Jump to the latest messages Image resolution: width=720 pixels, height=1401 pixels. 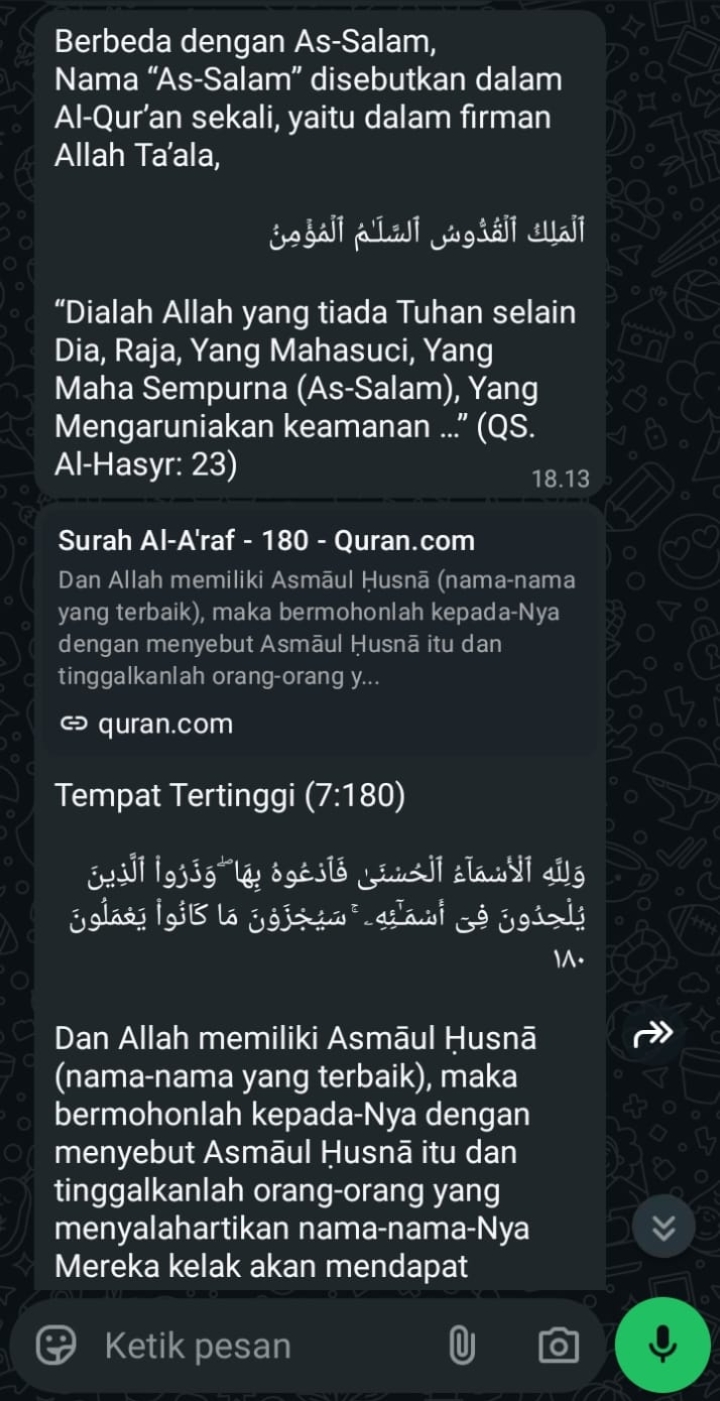click(x=663, y=1228)
